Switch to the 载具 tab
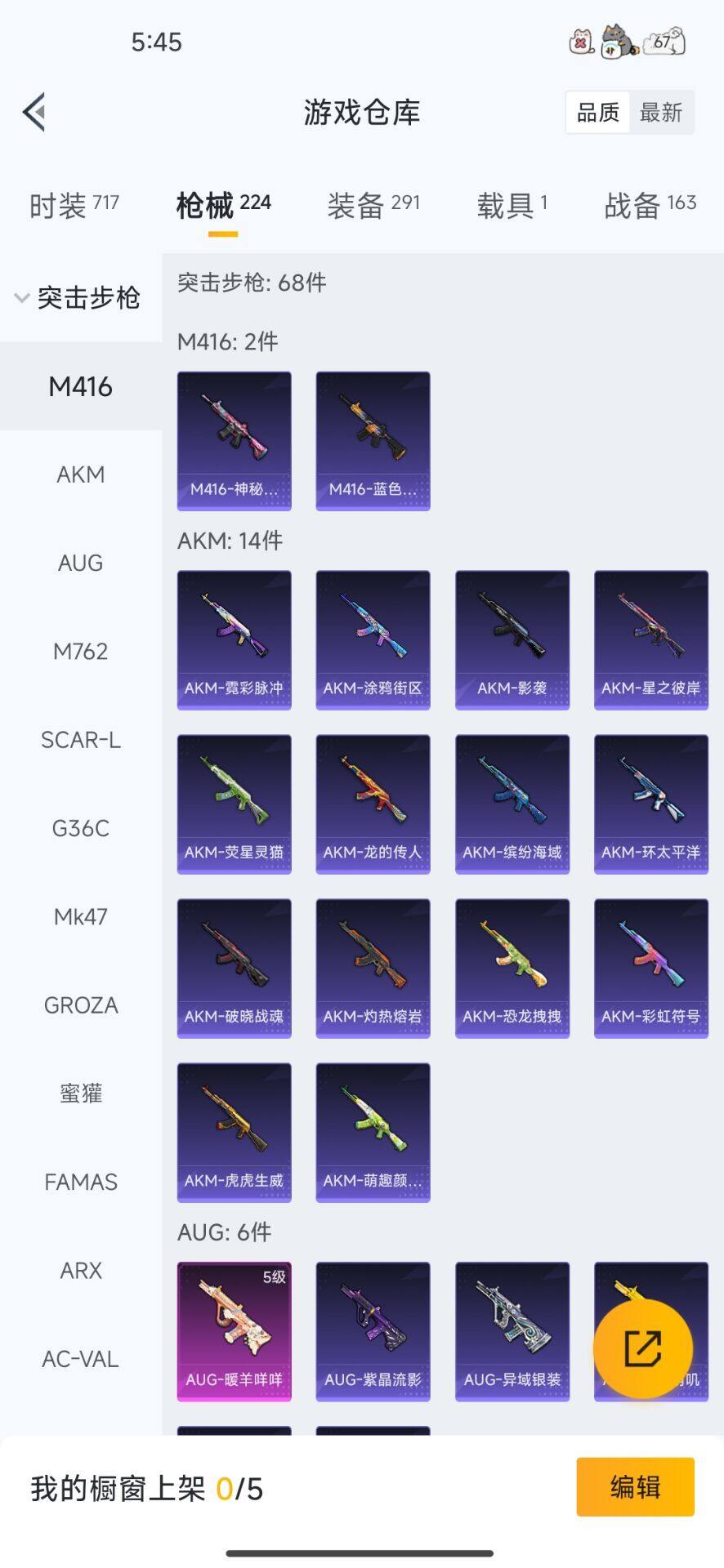The image size is (724, 1568). coord(512,205)
